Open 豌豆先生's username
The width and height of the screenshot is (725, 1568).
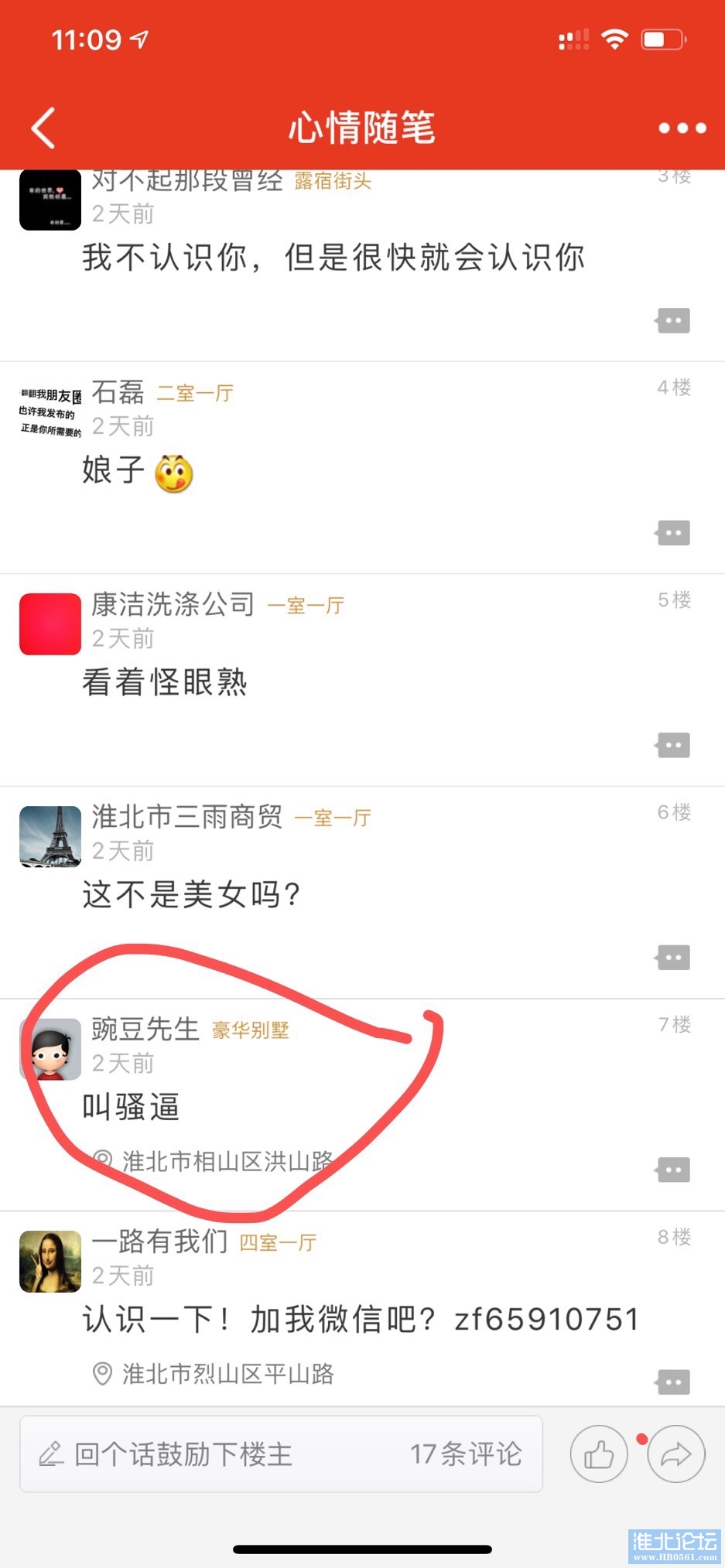145,1029
